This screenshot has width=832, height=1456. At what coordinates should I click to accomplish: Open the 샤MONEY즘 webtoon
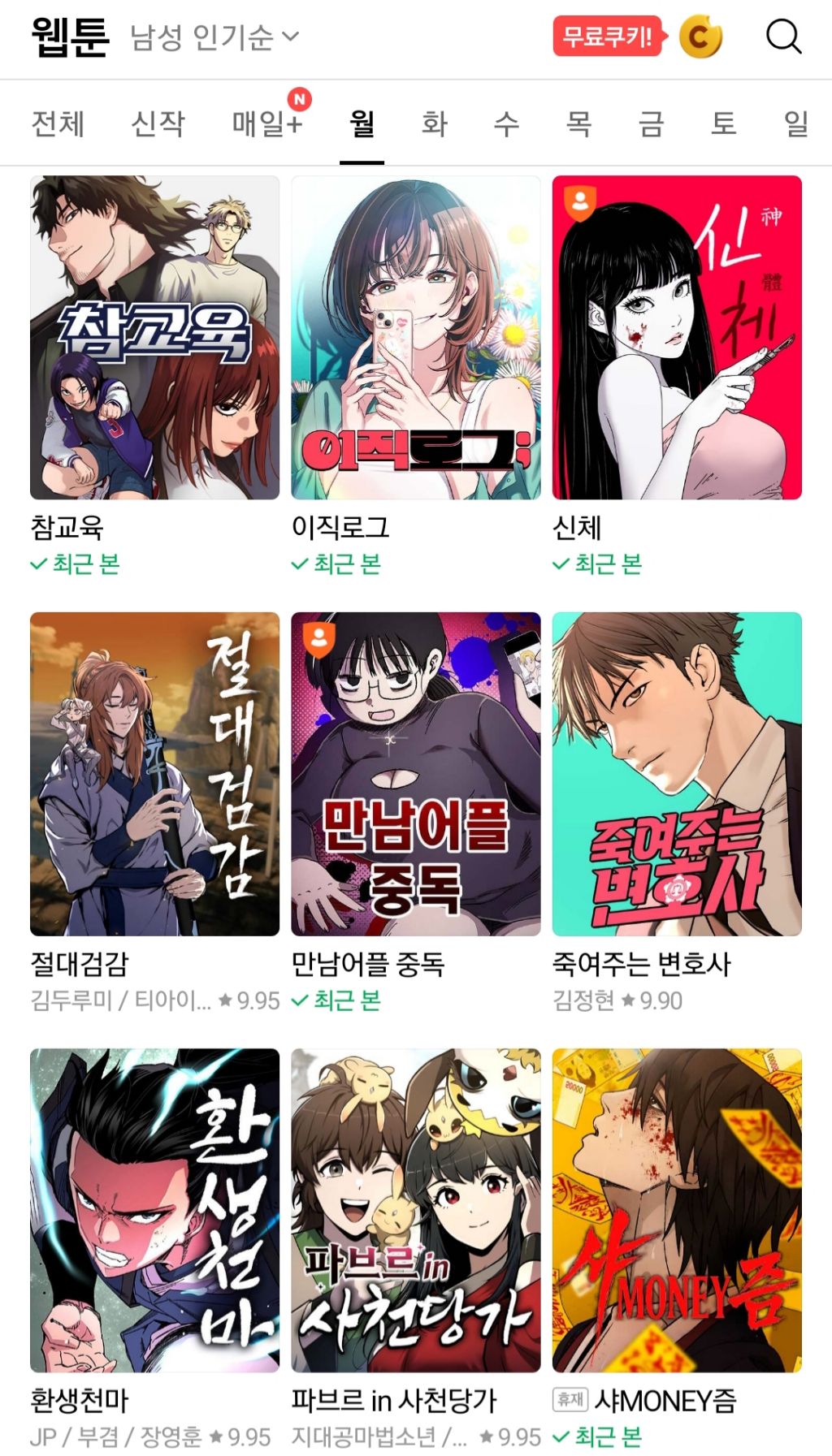pyautogui.click(x=677, y=1210)
